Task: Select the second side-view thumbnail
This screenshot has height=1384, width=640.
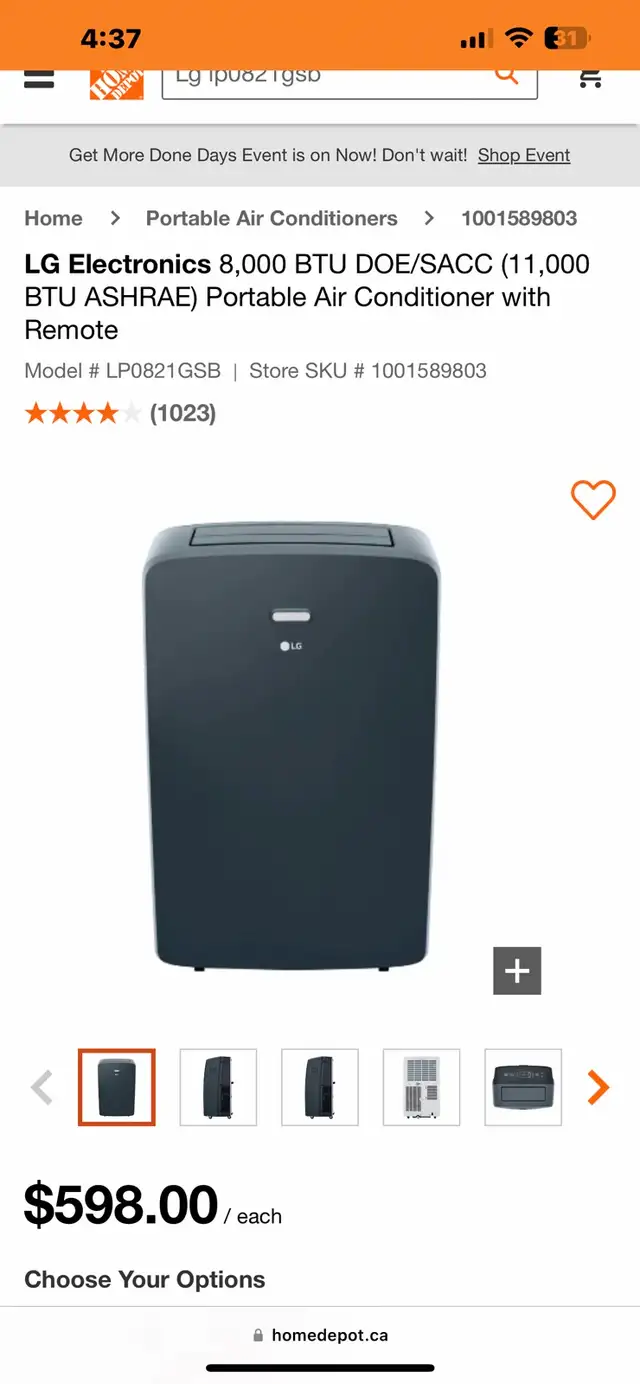Action: (218, 1087)
